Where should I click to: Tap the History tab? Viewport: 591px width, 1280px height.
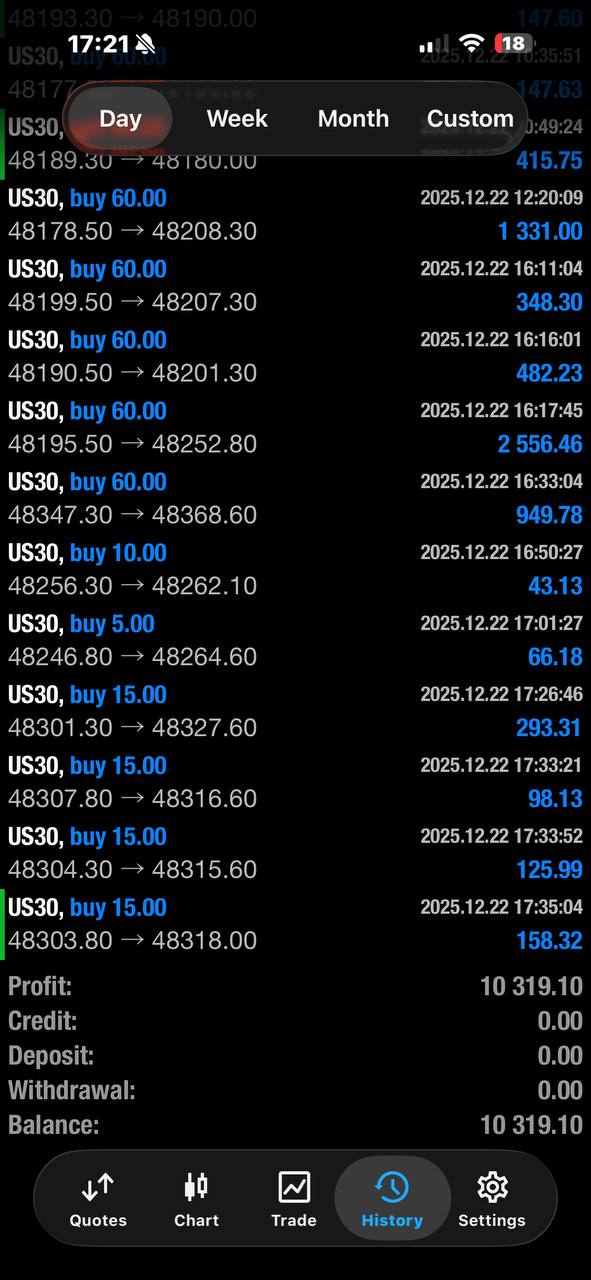coord(392,1199)
